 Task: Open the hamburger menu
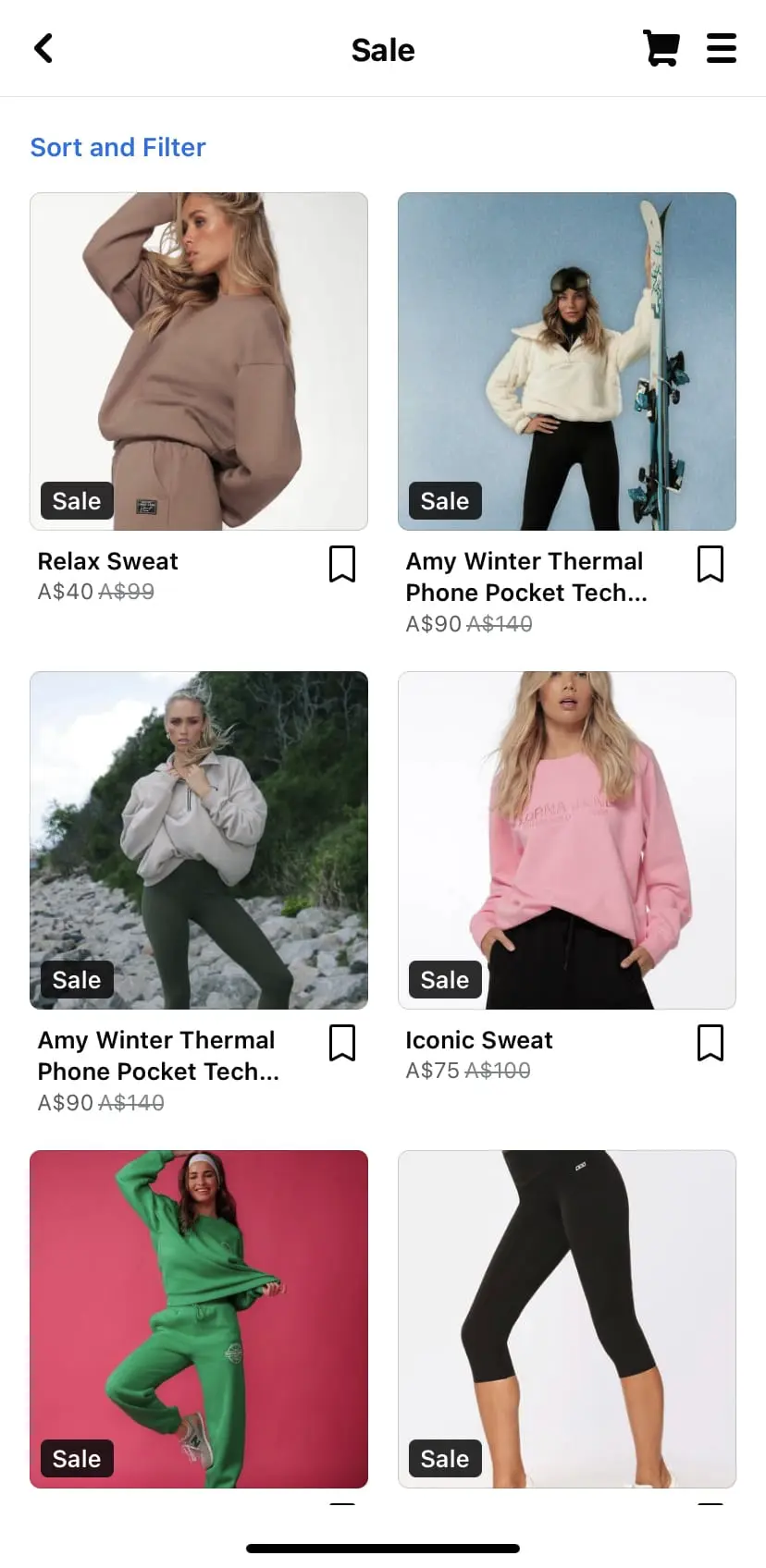pos(721,49)
